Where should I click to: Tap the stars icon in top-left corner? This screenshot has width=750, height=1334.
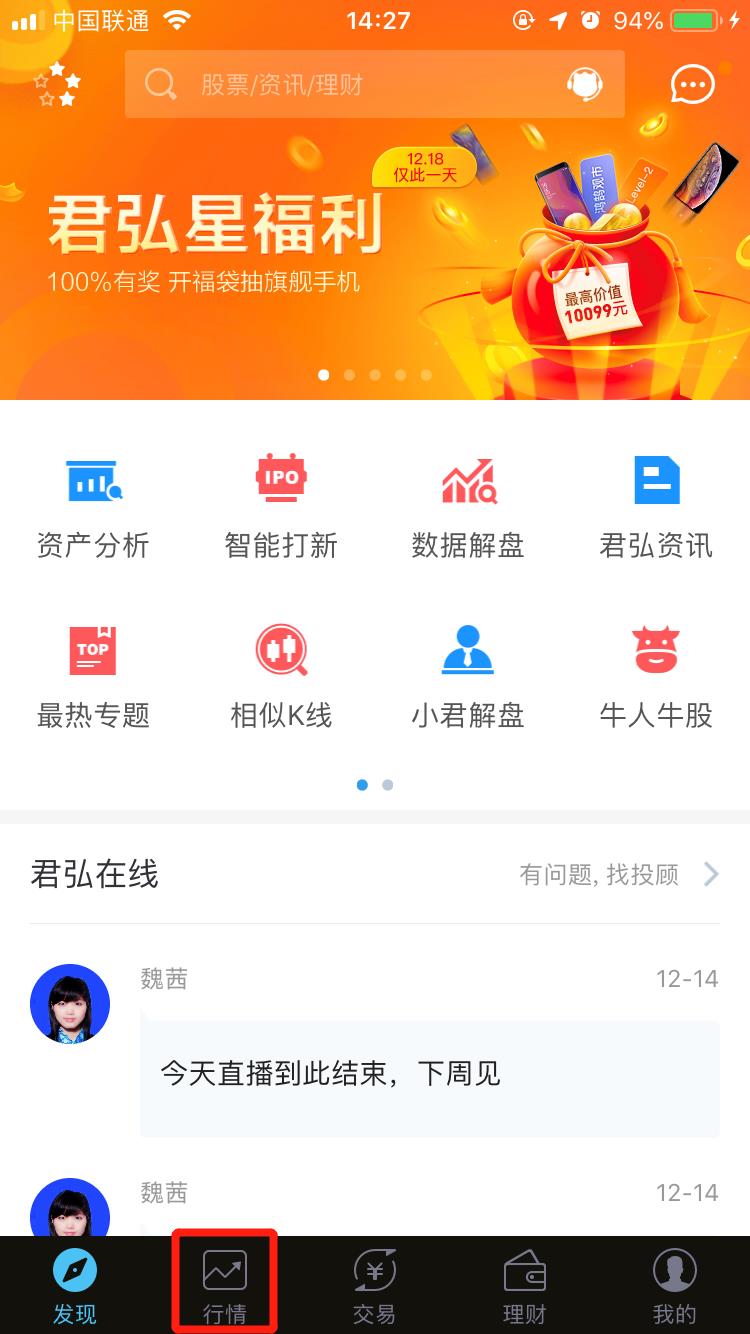(57, 85)
